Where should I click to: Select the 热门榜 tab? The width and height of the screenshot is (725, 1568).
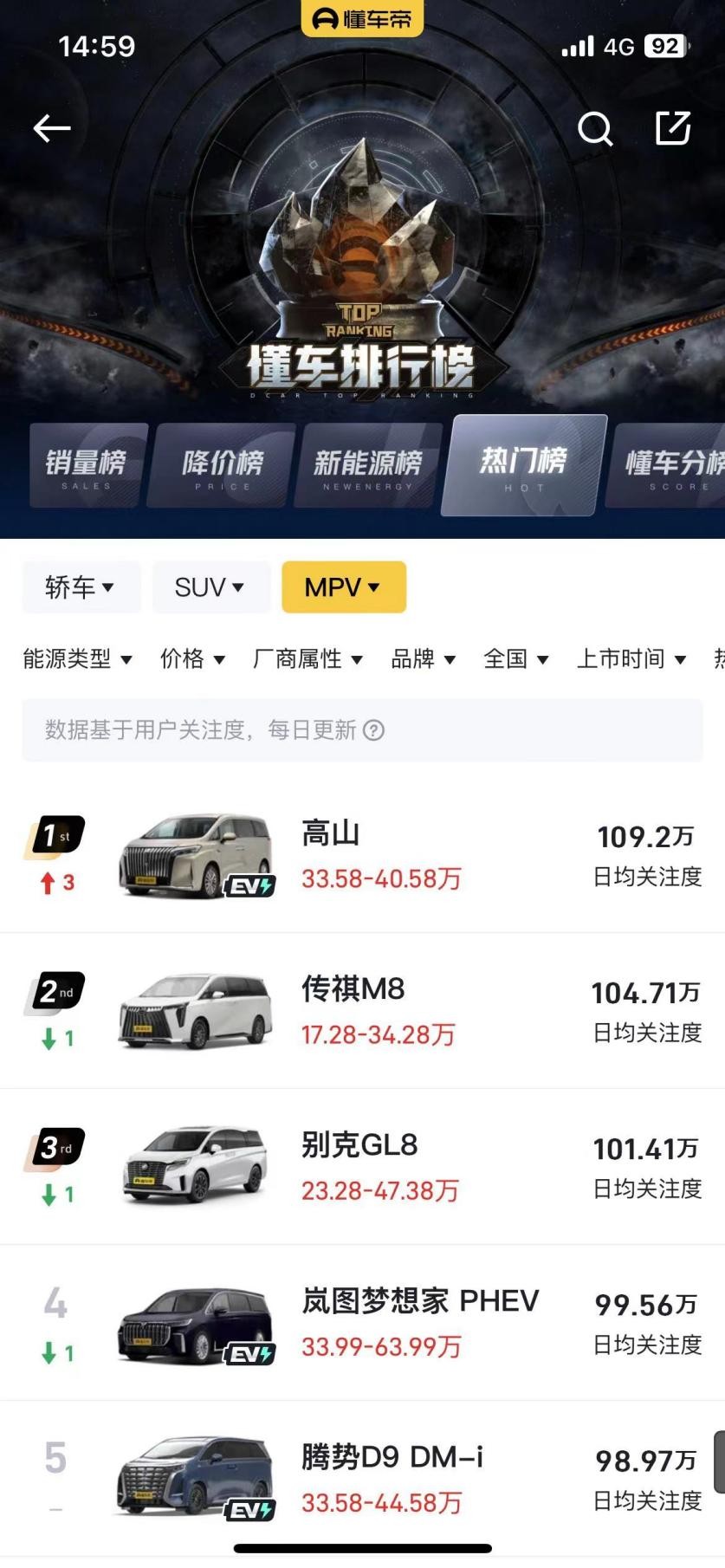click(x=523, y=466)
